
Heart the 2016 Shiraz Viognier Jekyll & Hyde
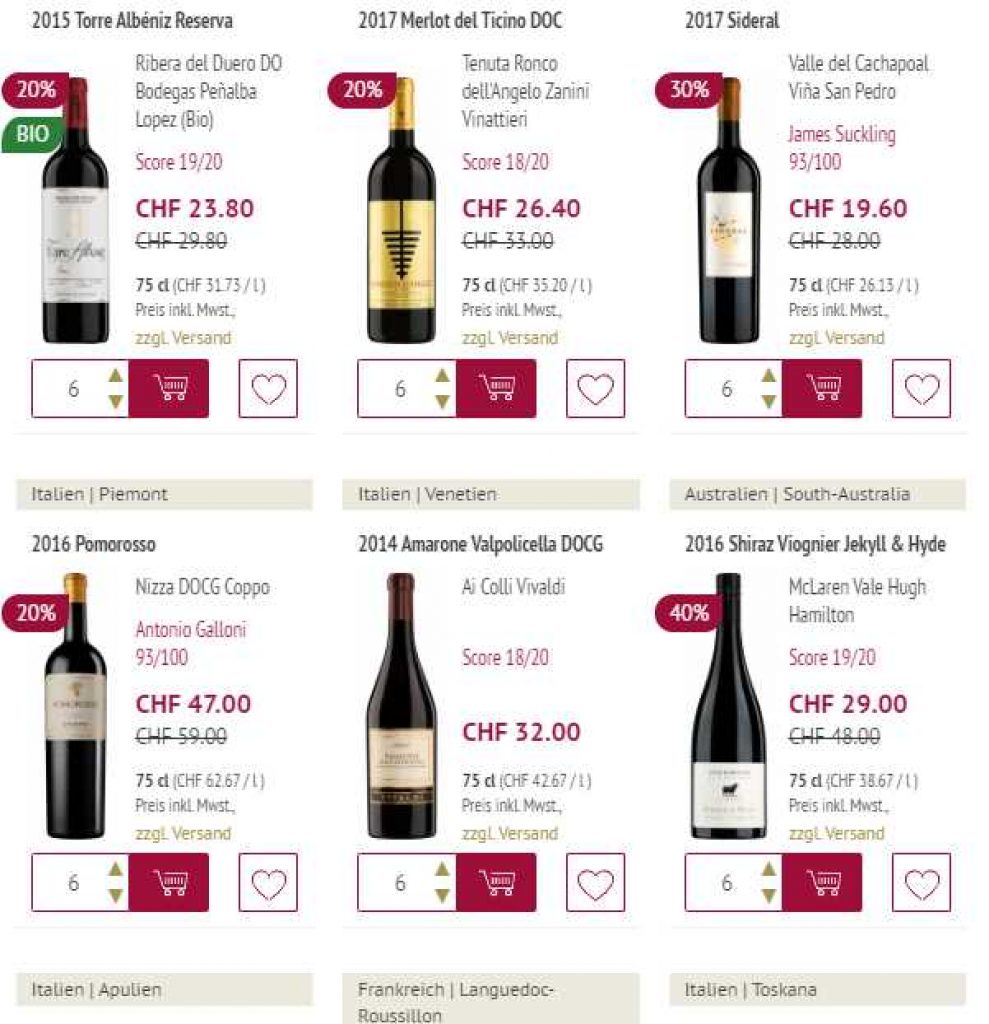coord(921,882)
